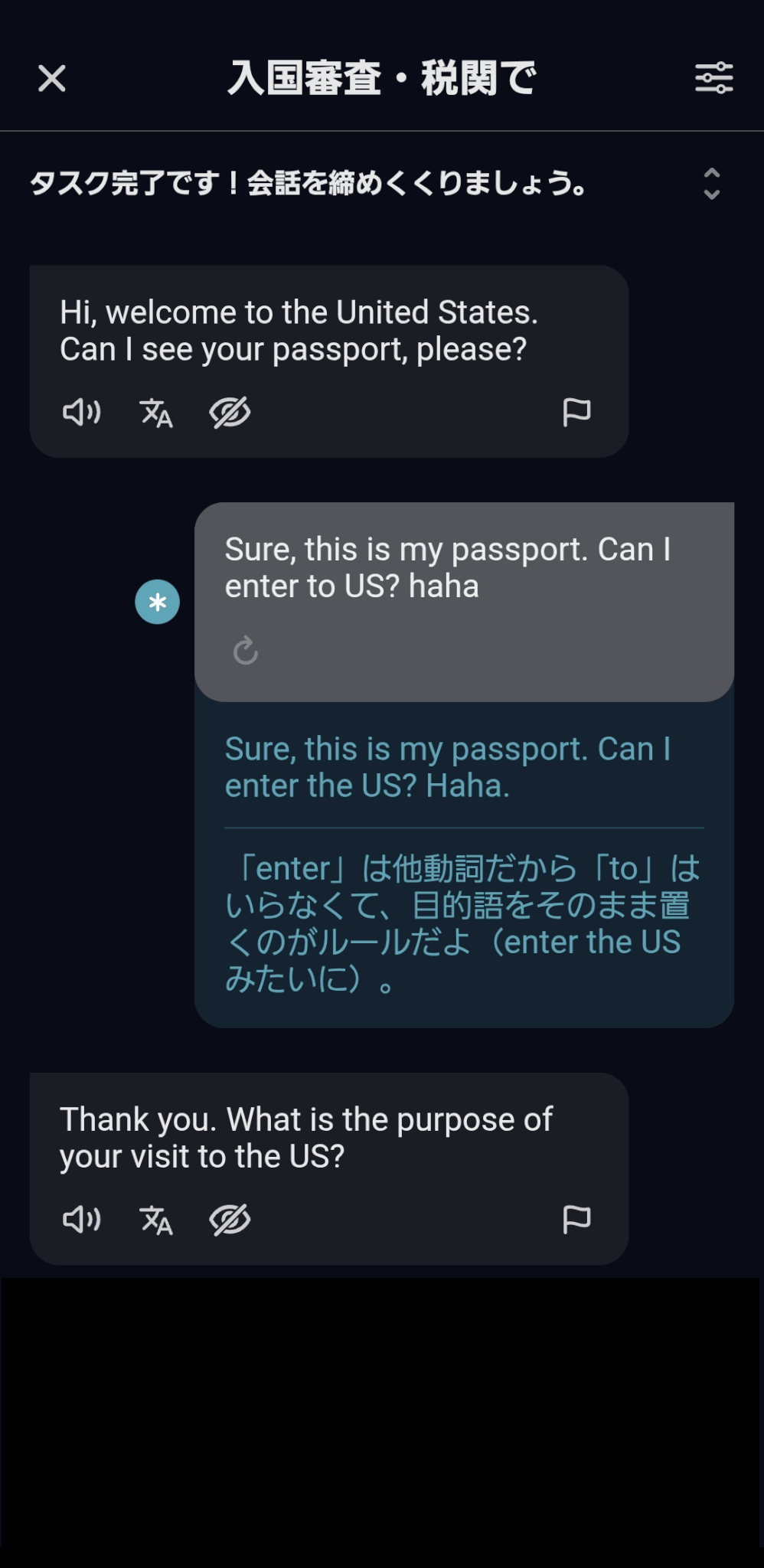Flag the purpose of visit message
Screen dimensions: 764x1568
point(576,1220)
